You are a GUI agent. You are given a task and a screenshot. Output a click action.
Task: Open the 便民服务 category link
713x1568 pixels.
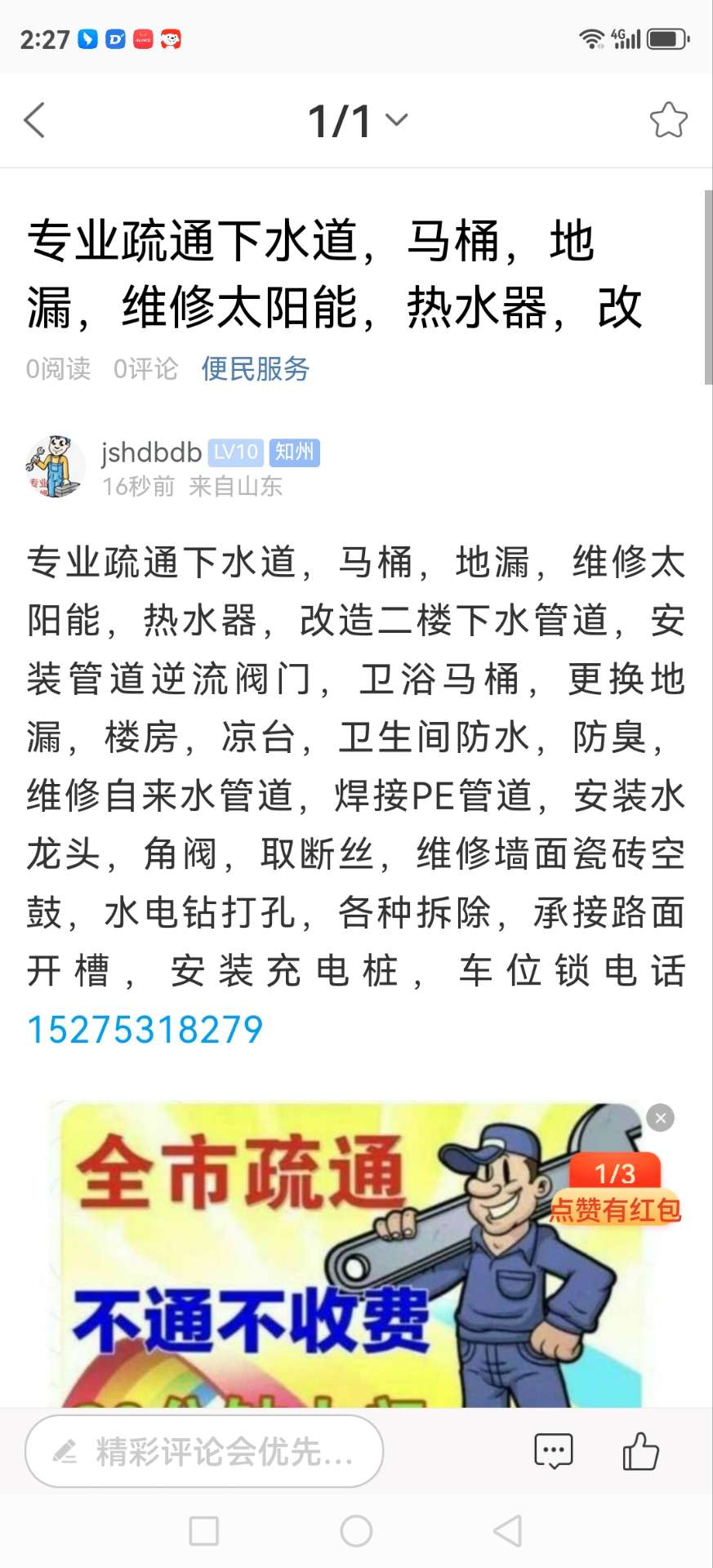[x=256, y=369]
